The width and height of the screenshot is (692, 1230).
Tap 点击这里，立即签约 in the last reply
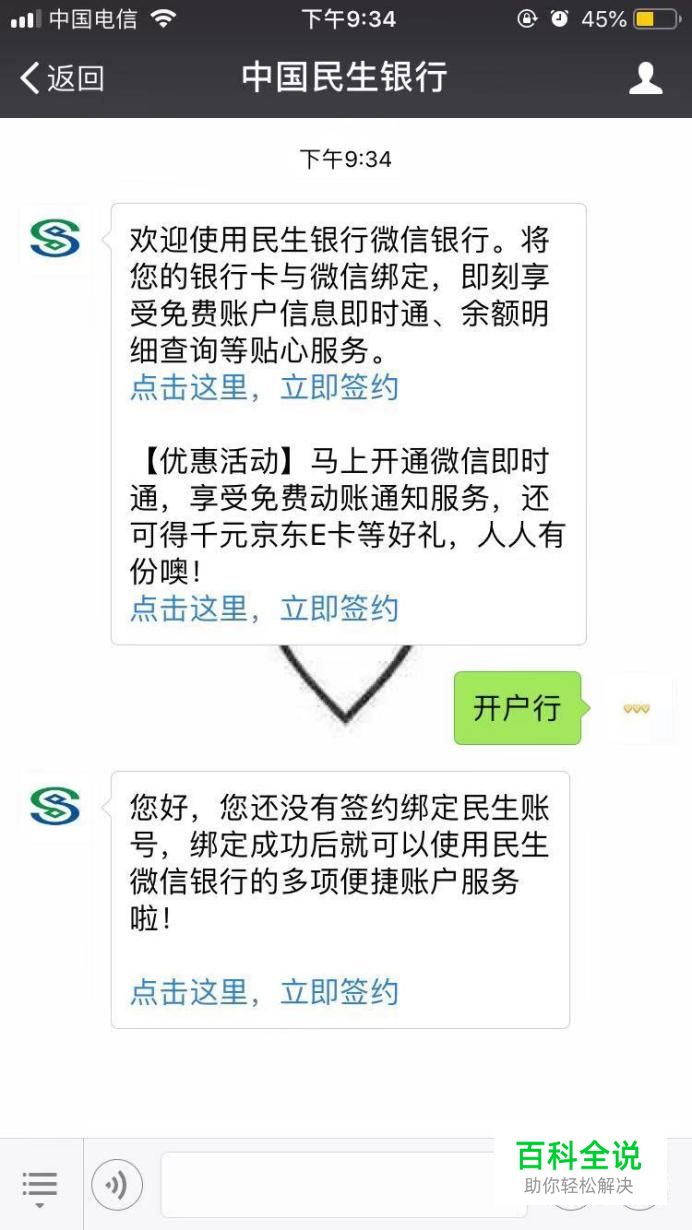tap(264, 991)
